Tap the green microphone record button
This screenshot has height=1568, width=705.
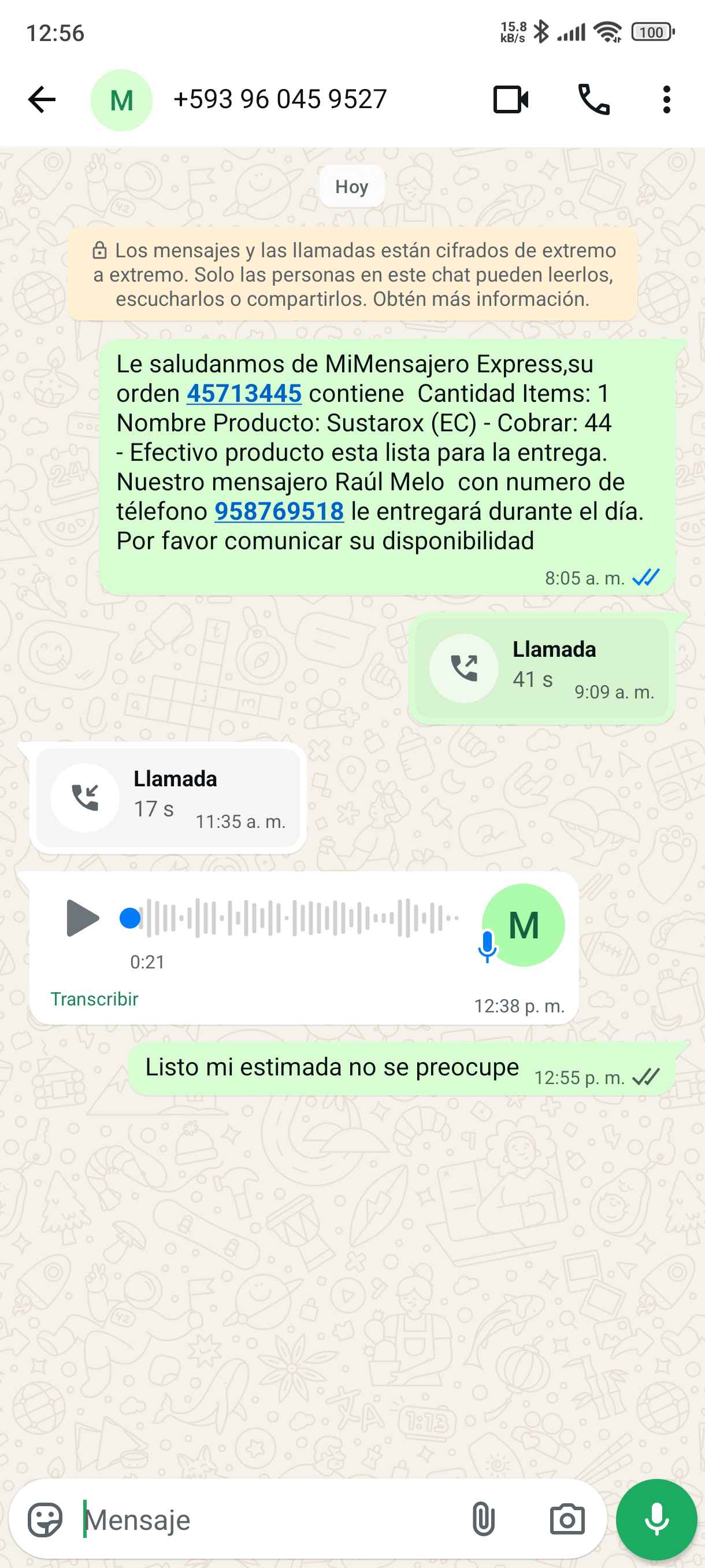click(x=656, y=1520)
